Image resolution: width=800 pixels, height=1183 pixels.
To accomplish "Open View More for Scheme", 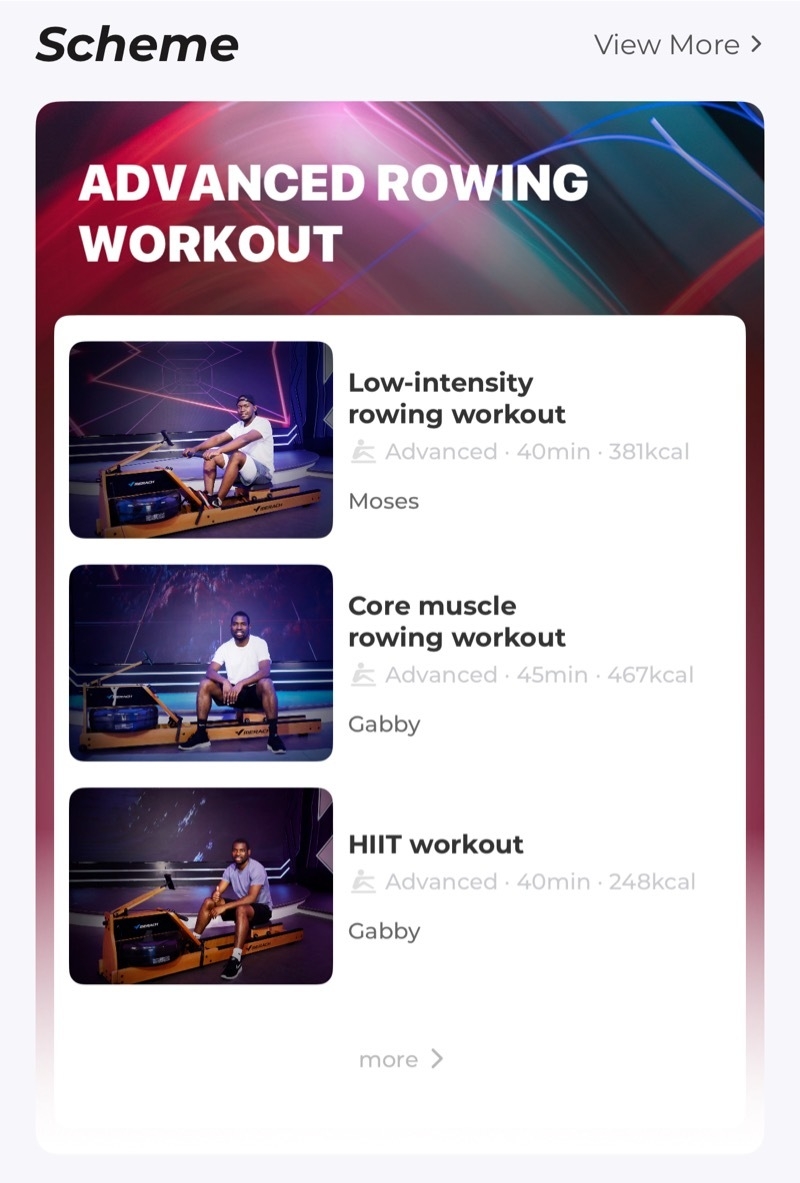I will pyautogui.click(x=677, y=45).
